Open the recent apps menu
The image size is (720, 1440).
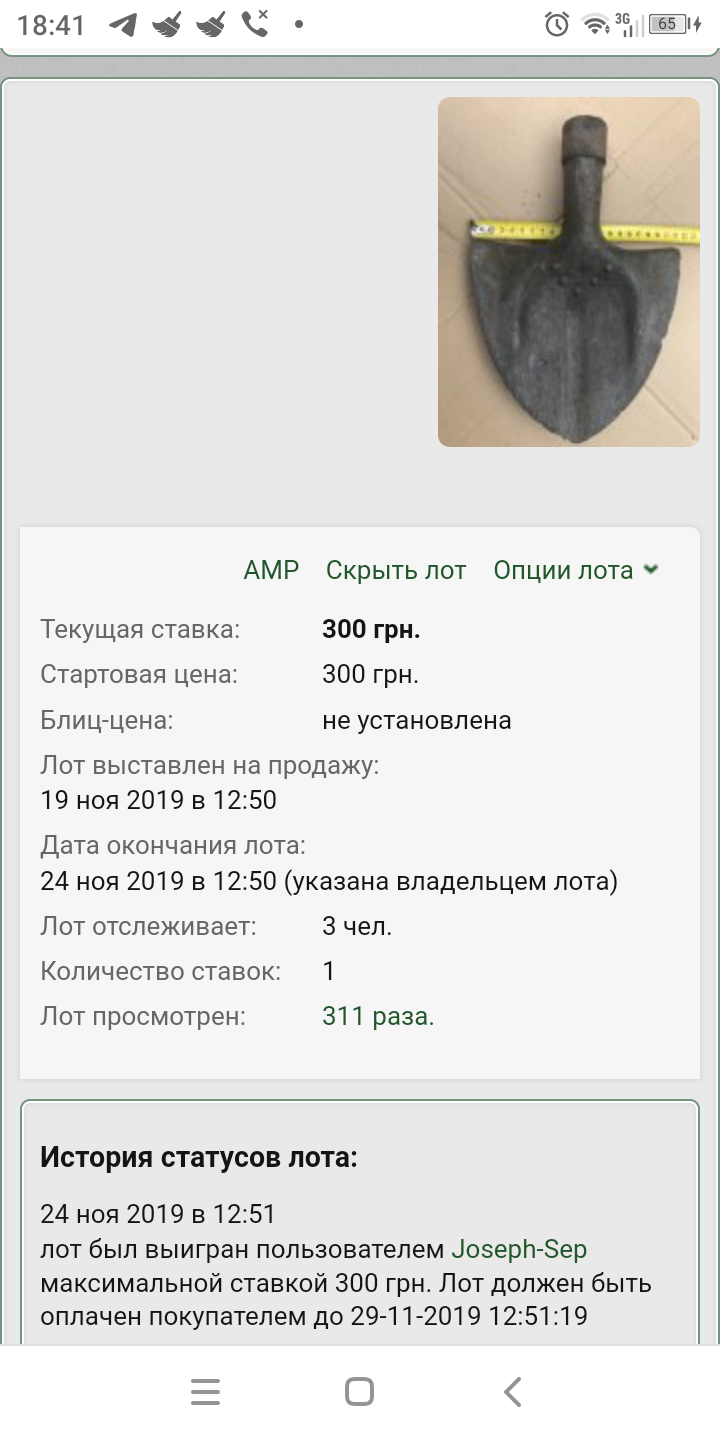pos(205,1392)
